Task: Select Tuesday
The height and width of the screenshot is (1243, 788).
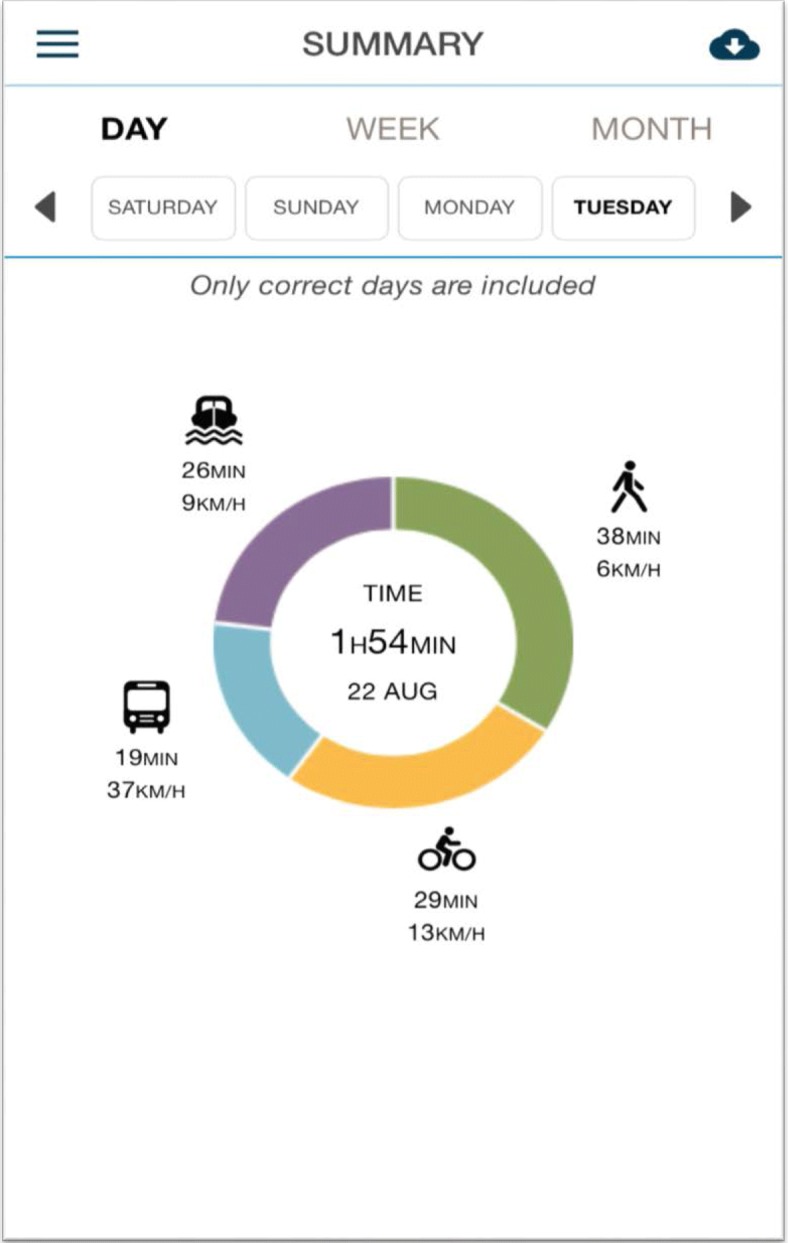Action: coord(623,208)
